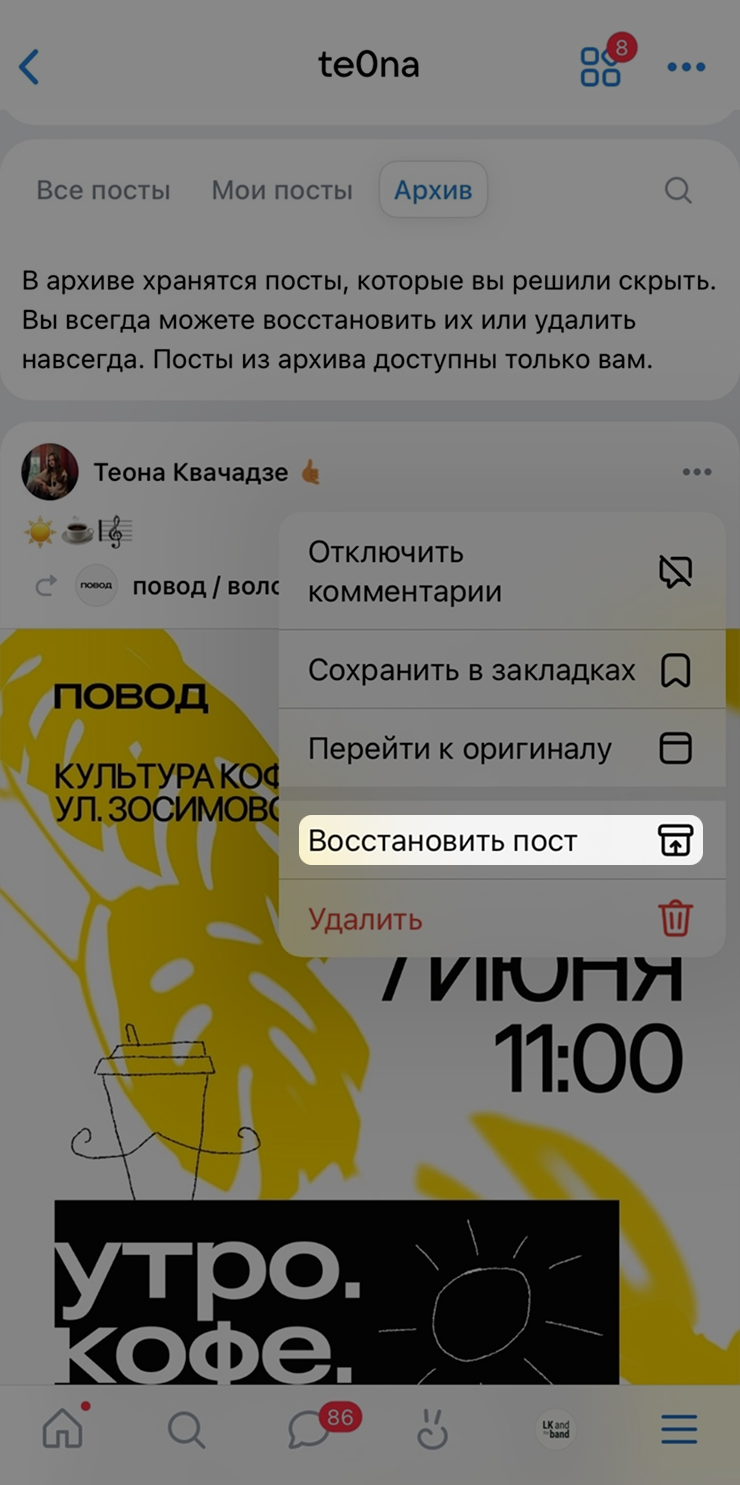Open Теона Квачадзе's avatar

[50, 471]
